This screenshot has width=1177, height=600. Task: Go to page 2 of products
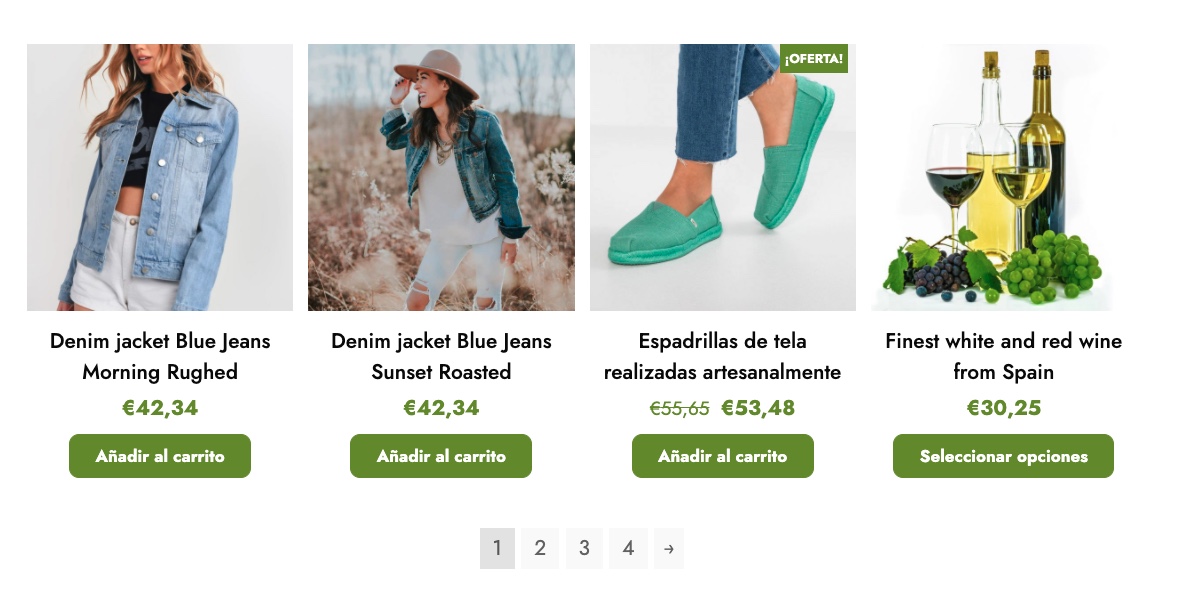click(540, 548)
